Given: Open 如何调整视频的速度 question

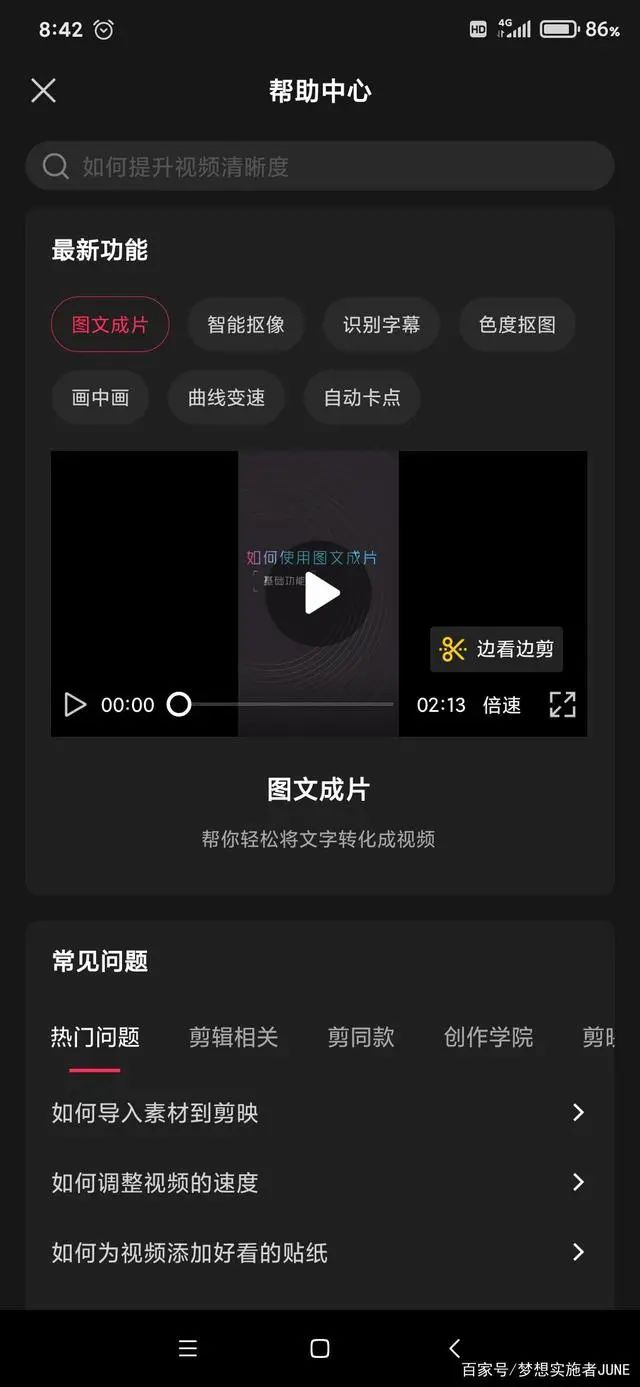Looking at the screenshot, I should [x=319, y=1183].
